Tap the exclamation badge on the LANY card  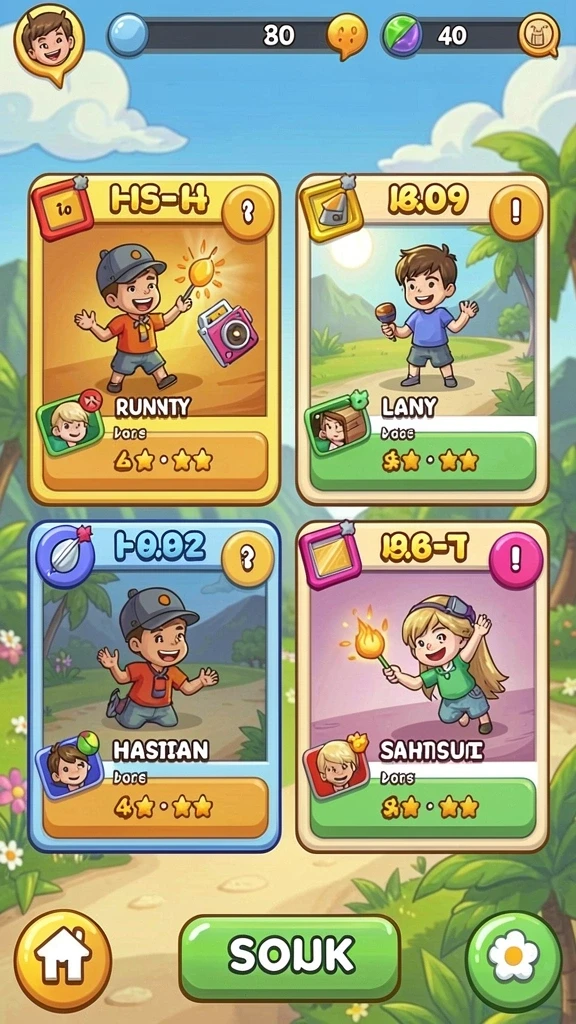(516, 212)
